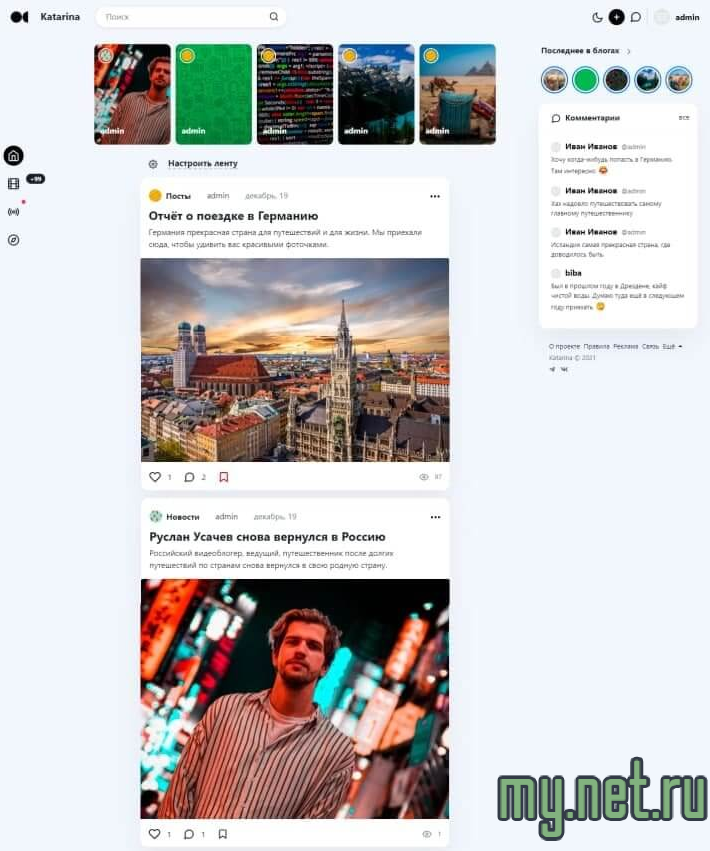View all comments via 'все' link
Viewport: 710px width, 851px height.
pyautogui.click(x=684, y=118)
